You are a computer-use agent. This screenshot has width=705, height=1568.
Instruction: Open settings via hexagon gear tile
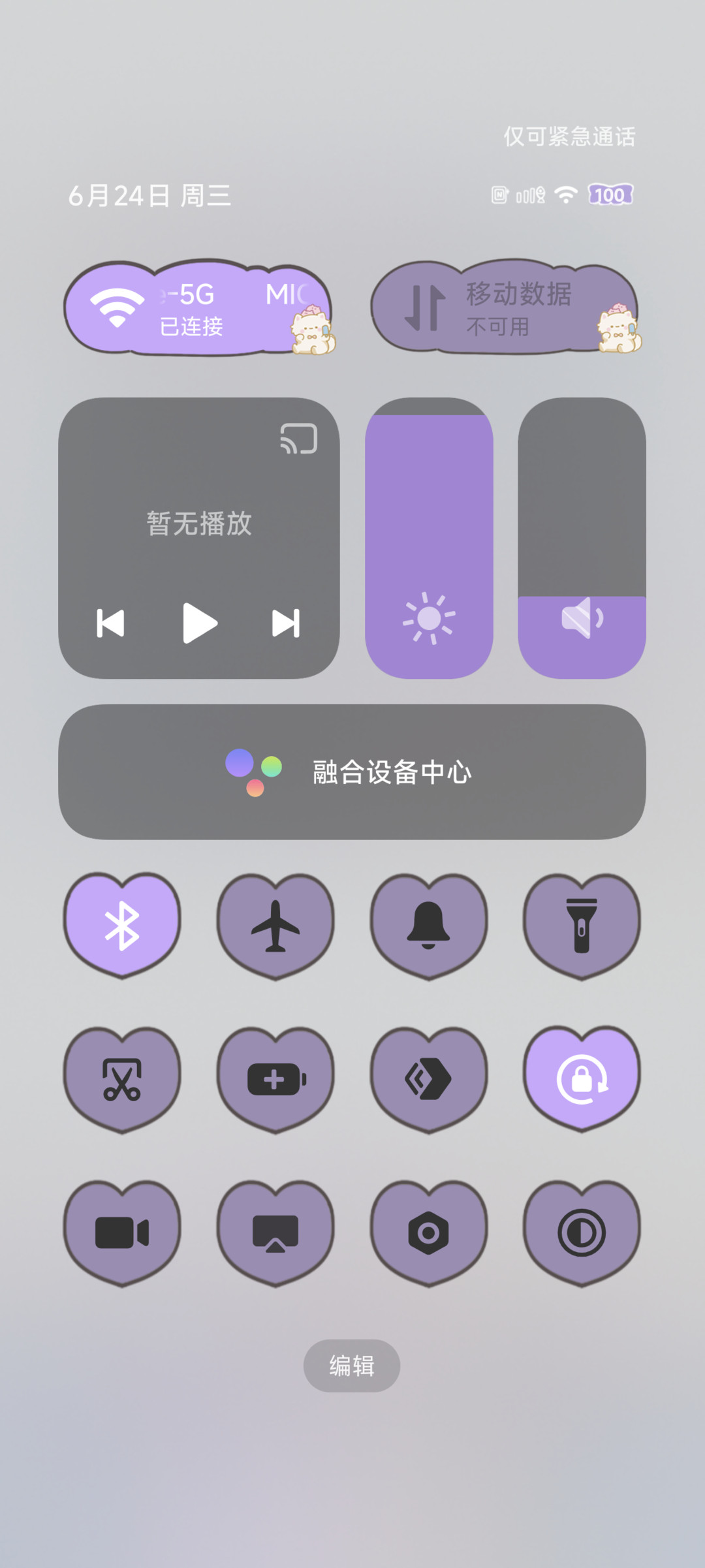pos(428,1232)
